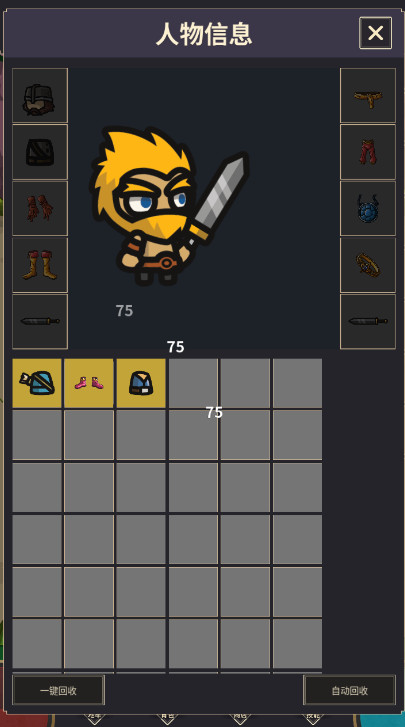This screenshot has height=727, width=405.
Task: Select the pink boots in inventory
Action: pyautogui.click(x=89, y=383)
